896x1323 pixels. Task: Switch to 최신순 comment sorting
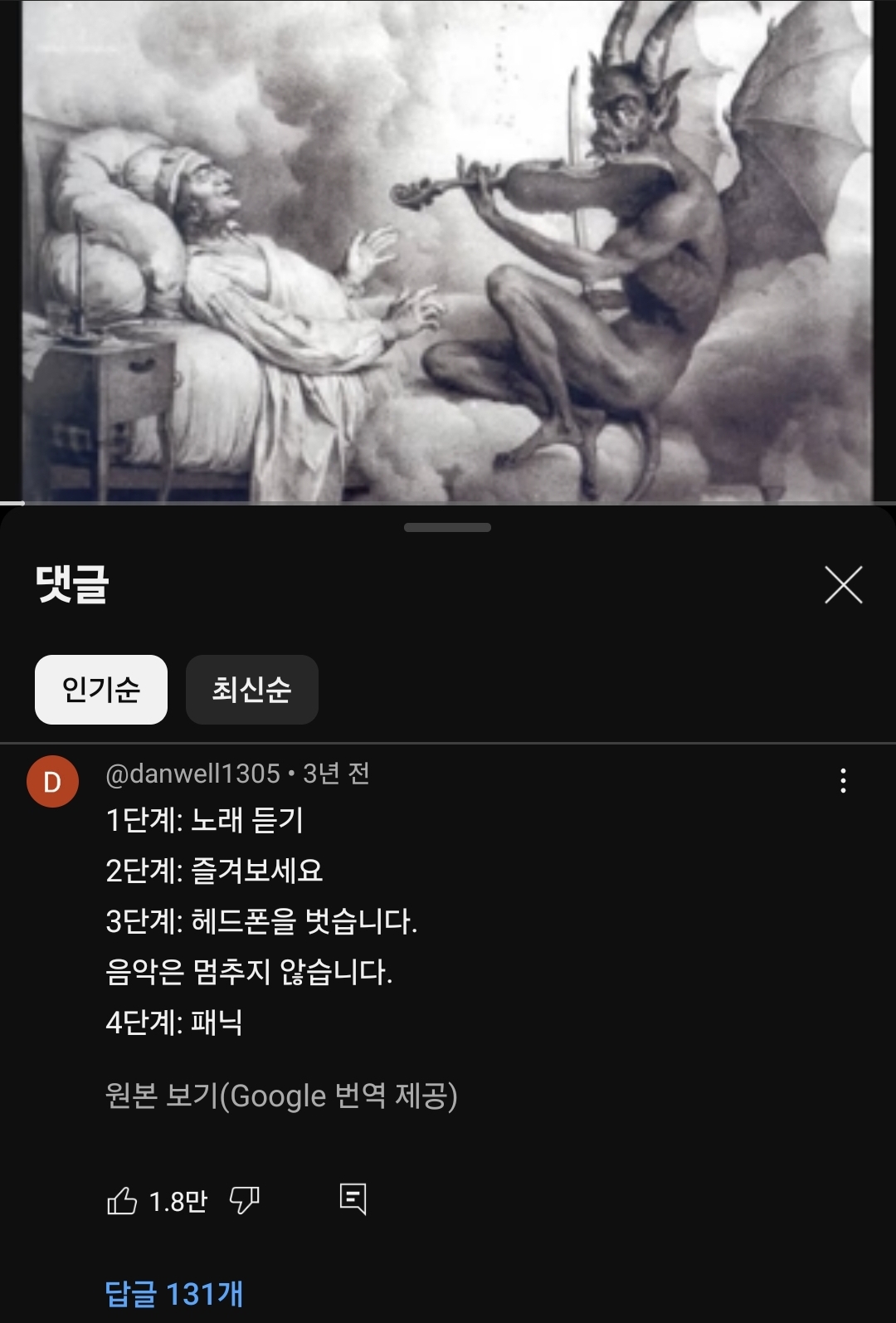pyautogui.click(x=251, y=689)
